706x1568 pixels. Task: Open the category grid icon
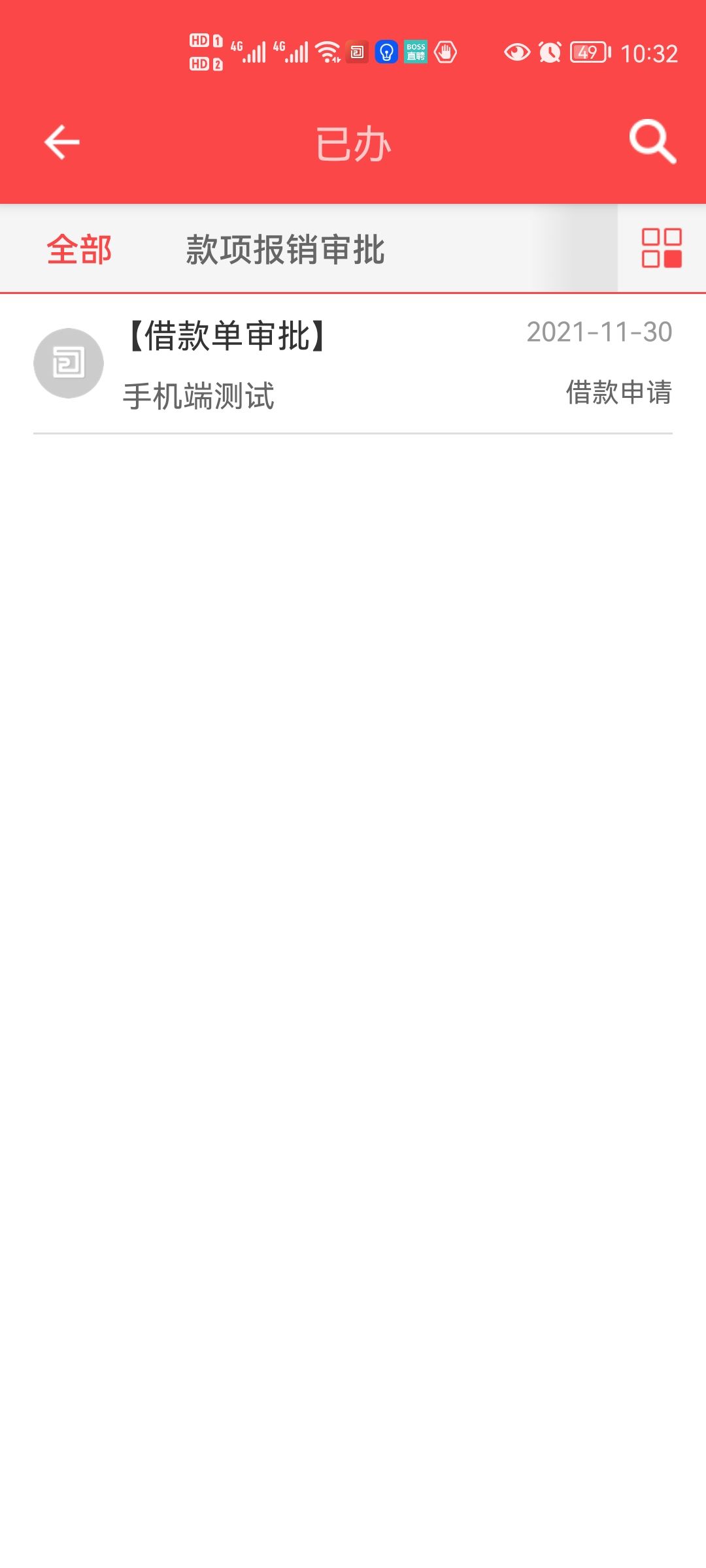click(661, 248)
